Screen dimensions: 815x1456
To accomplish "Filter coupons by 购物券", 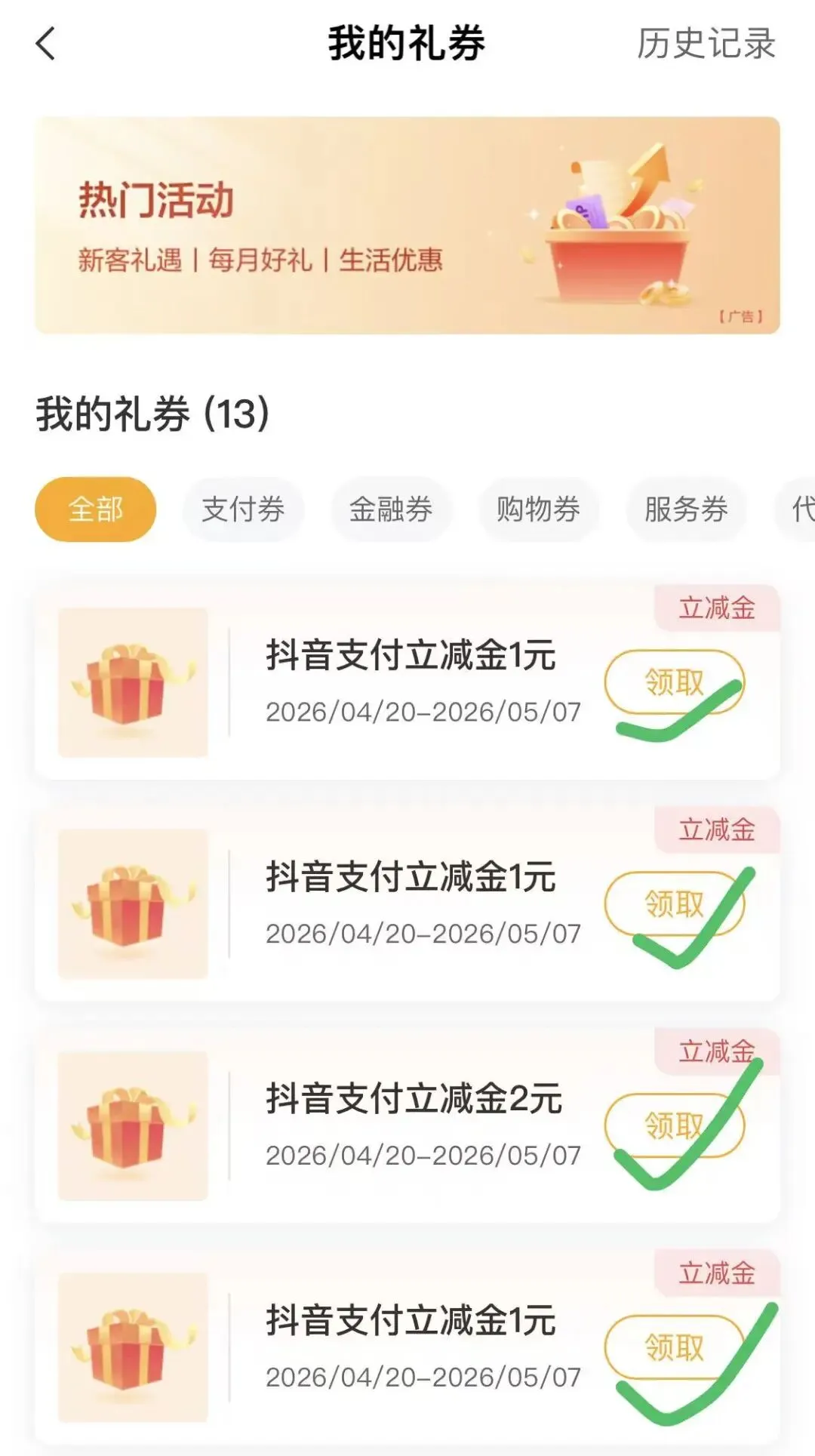I will pos(538,509).
